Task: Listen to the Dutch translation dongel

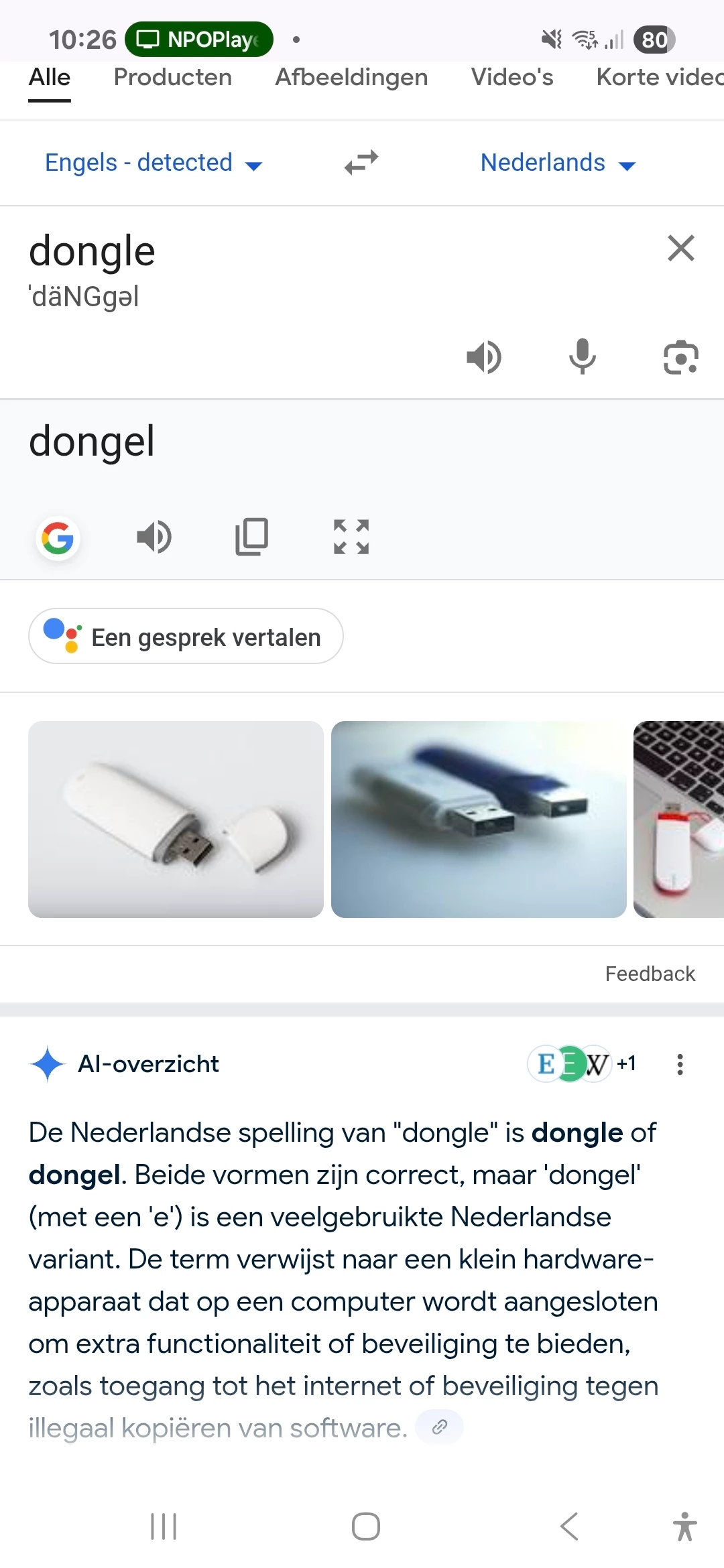Action: (154, 537)
